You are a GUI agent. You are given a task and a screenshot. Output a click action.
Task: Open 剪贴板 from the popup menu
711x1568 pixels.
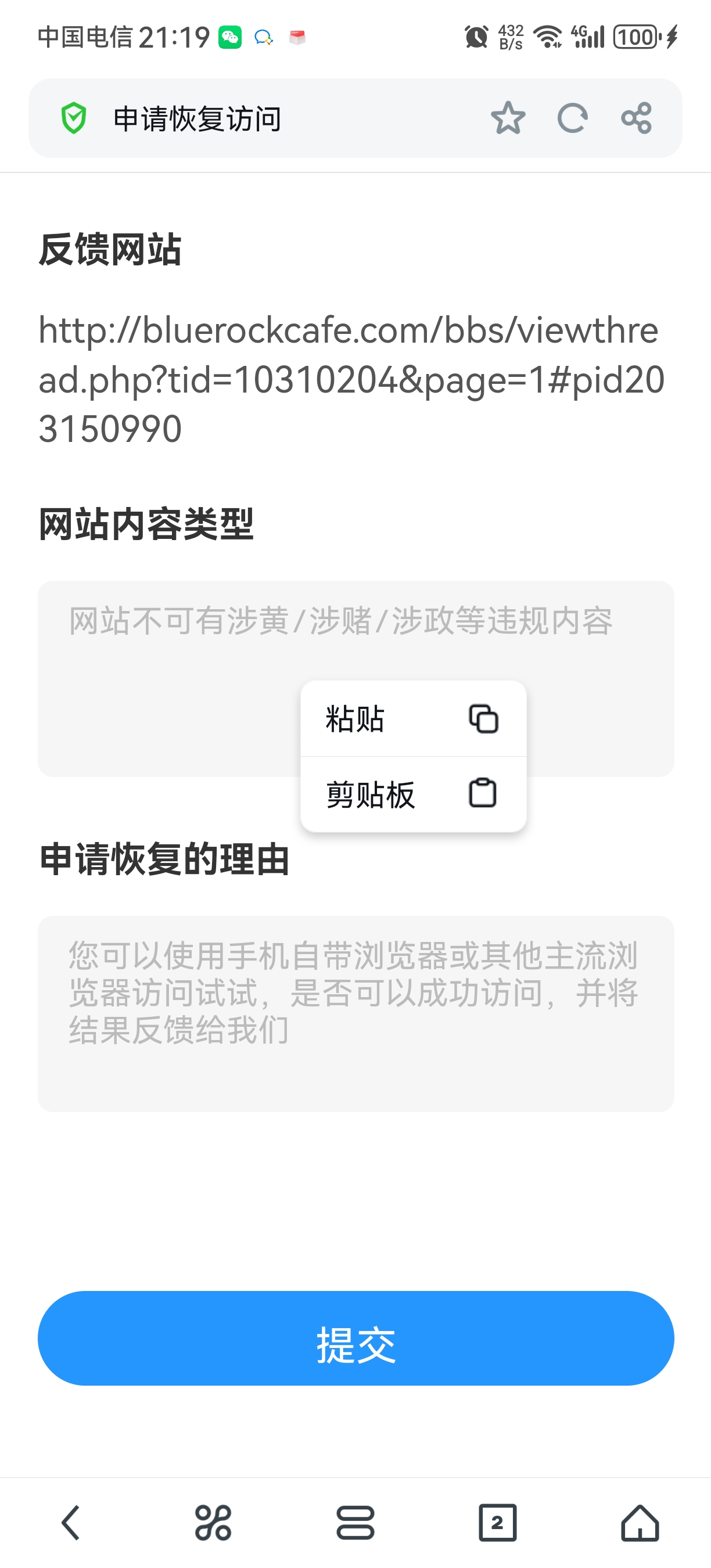[414, 794]
